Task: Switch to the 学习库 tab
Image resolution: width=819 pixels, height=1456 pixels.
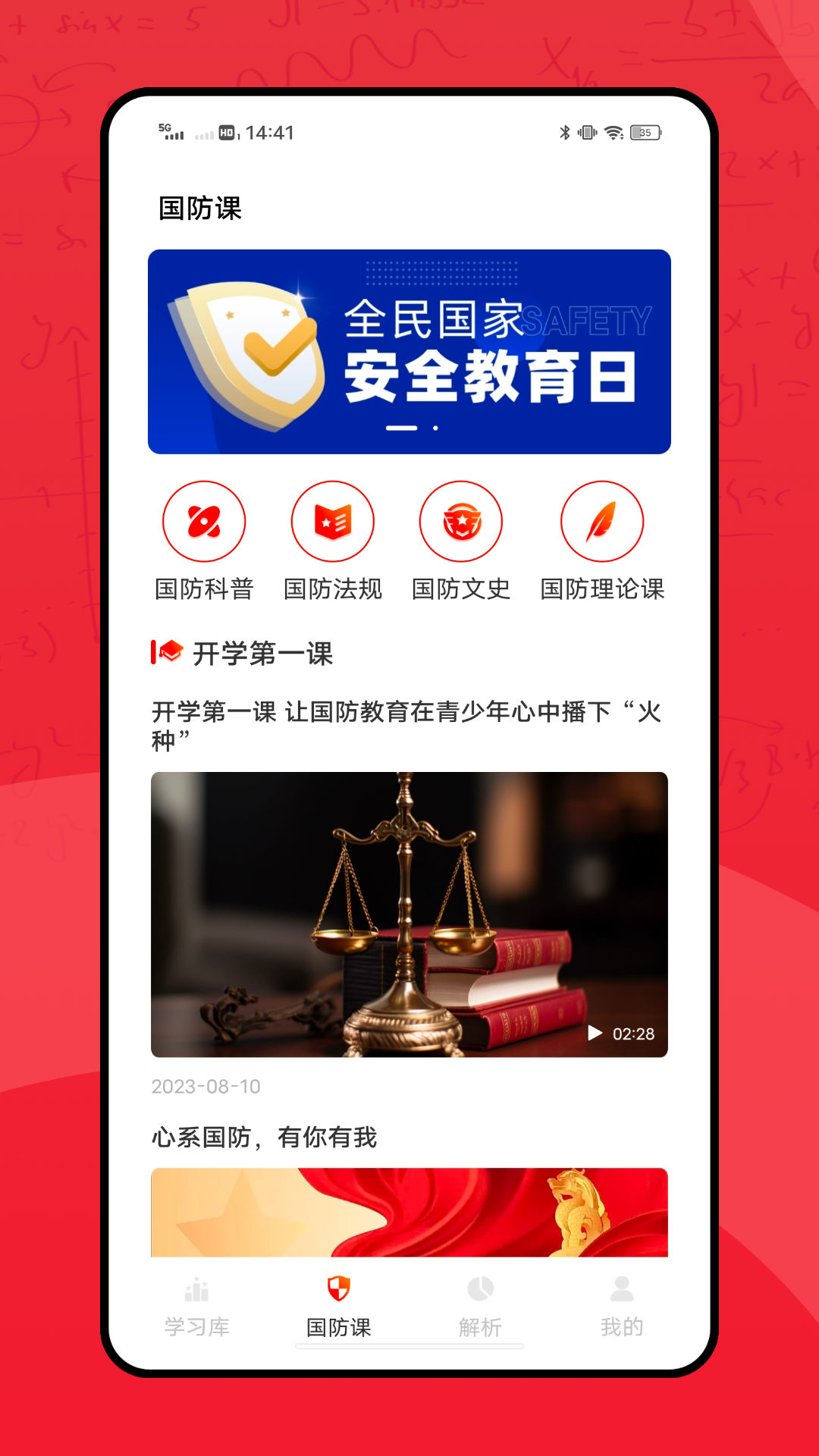Action: click(x=196, y=1307)
